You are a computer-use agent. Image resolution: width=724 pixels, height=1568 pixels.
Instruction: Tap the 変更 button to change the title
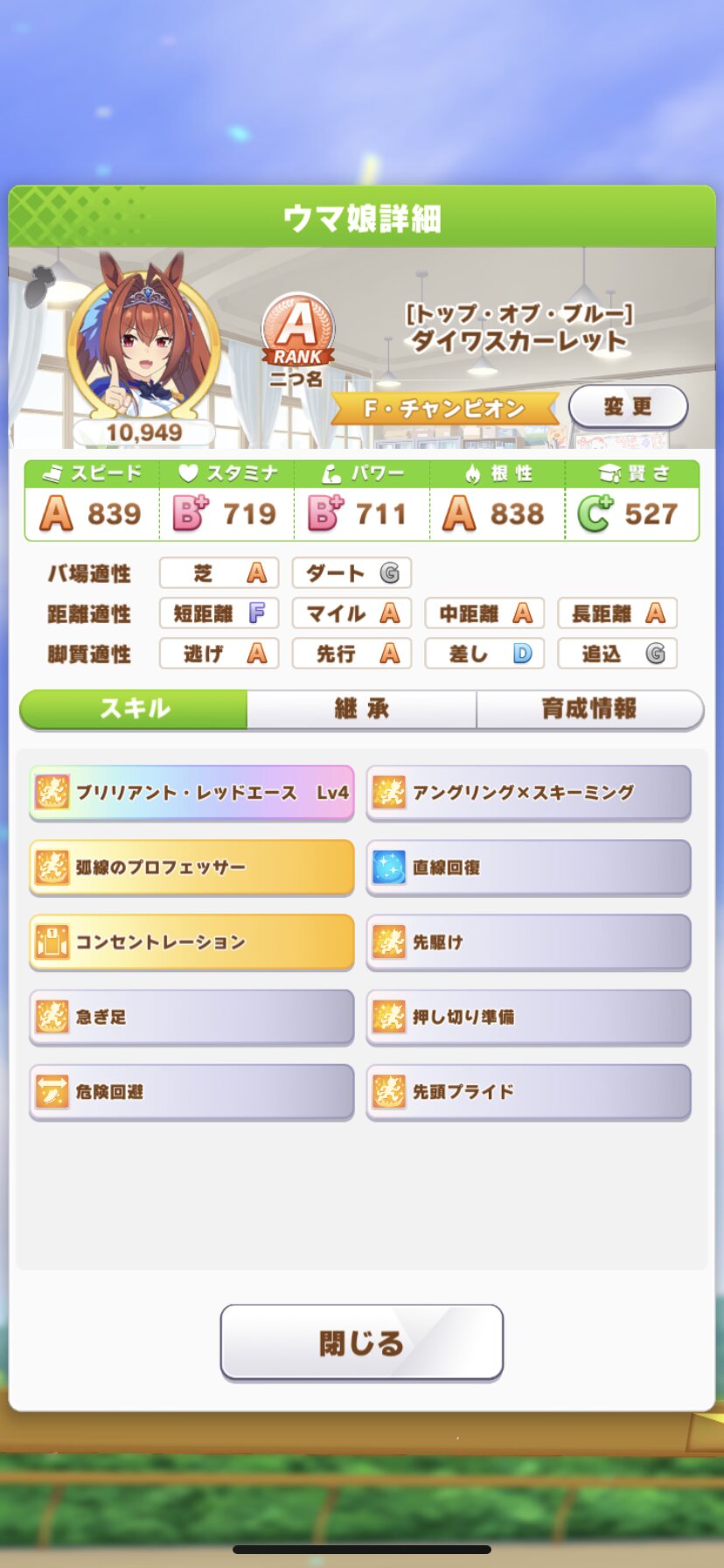point(628,407)
